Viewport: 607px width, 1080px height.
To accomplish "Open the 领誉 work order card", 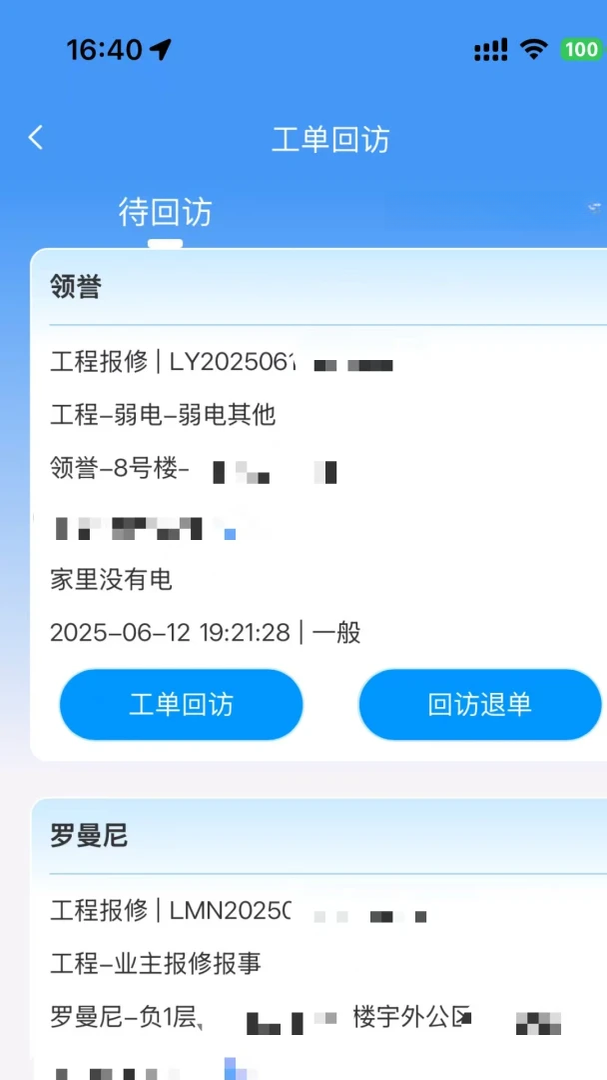I will pos(318,504).
